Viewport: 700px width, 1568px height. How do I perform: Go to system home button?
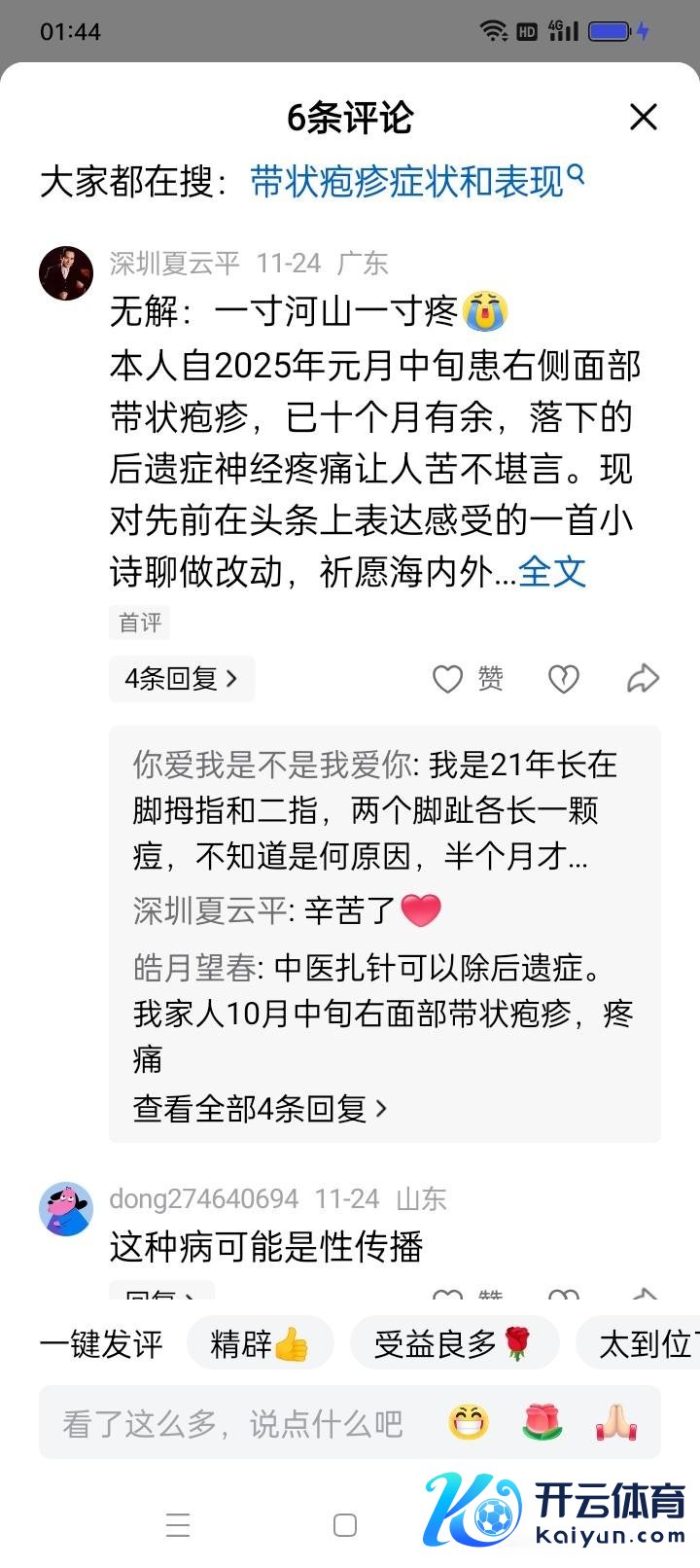(345, 1525)
